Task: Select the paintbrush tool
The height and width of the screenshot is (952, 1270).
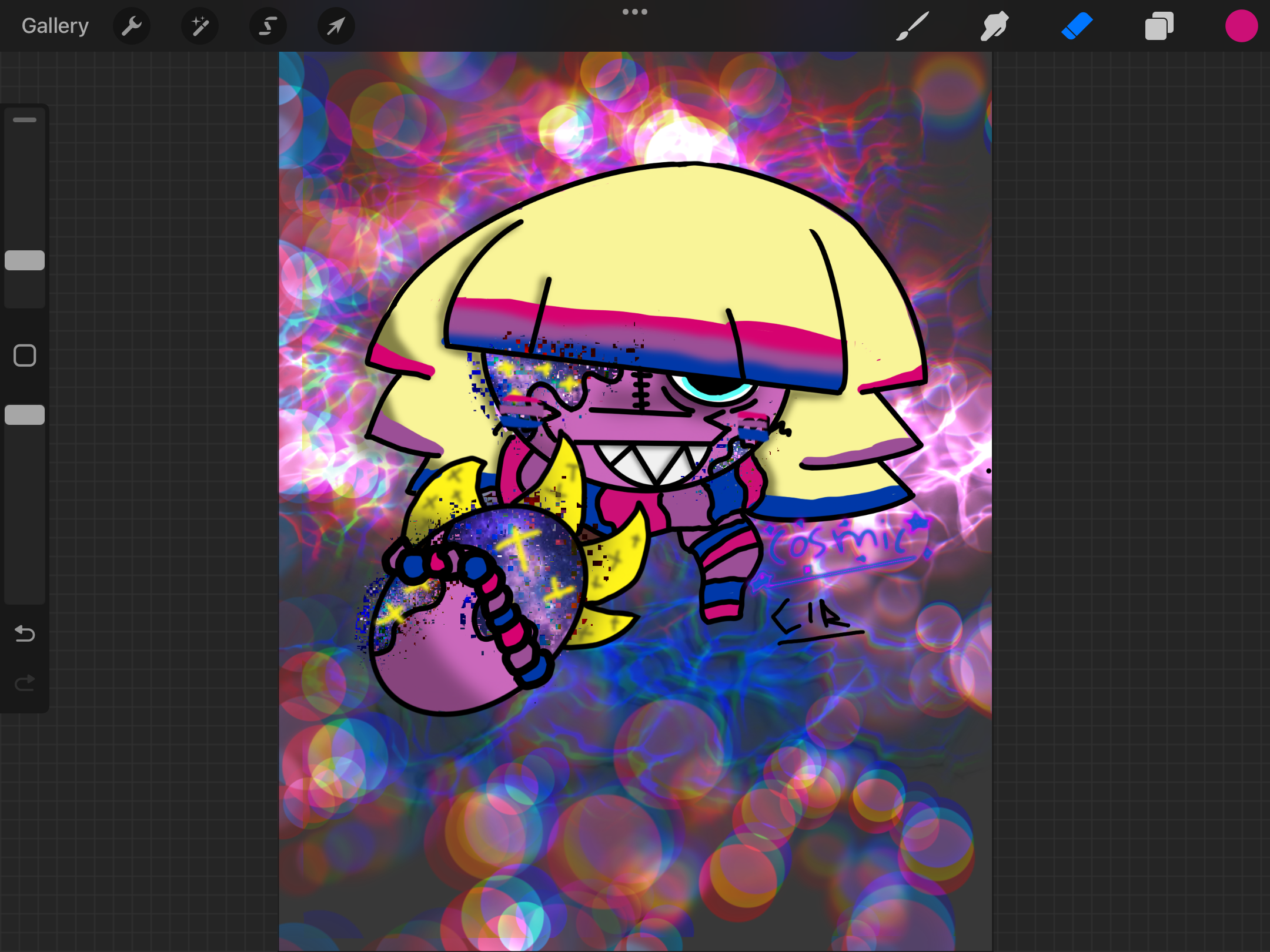Action: tap(913, 26)
